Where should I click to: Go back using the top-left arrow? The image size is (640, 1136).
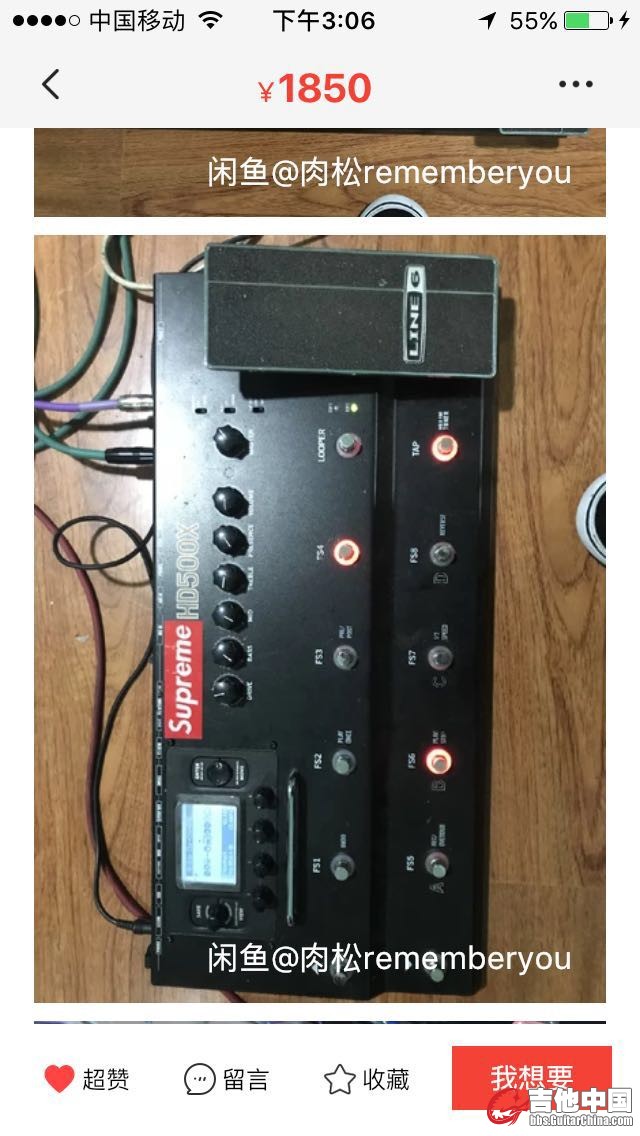coord(51,85)
